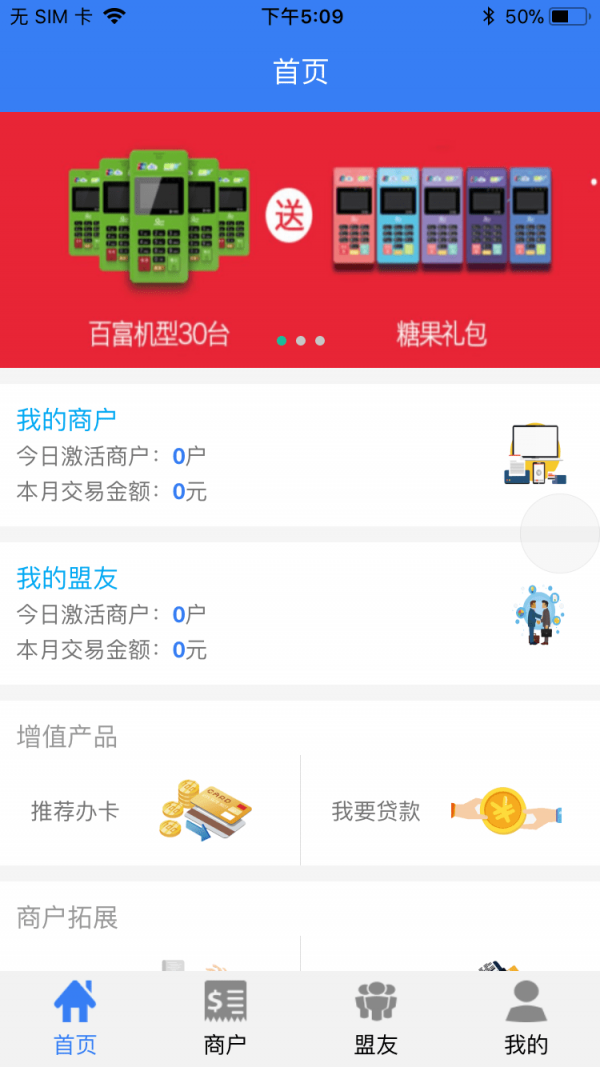Open 推荐办卡 under 增值产品
Viewport: 600px width, 1067px height.
[150, 810]
